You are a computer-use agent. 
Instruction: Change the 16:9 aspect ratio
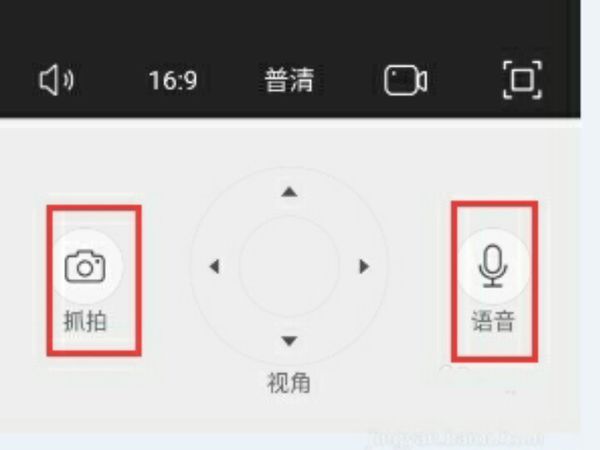(x=172, y=81)
